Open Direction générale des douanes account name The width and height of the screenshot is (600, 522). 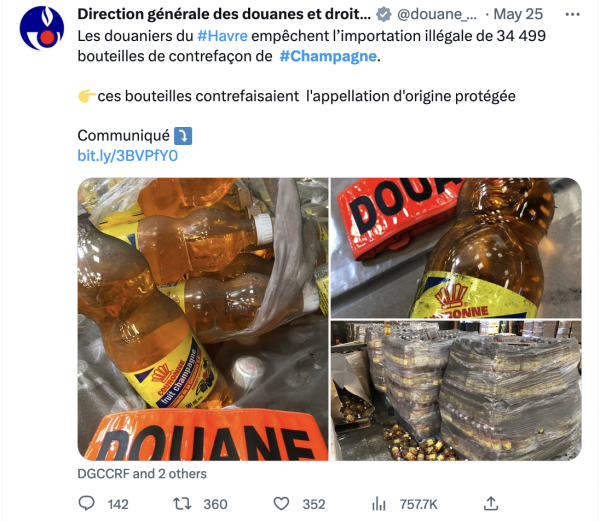coord(225,15)
